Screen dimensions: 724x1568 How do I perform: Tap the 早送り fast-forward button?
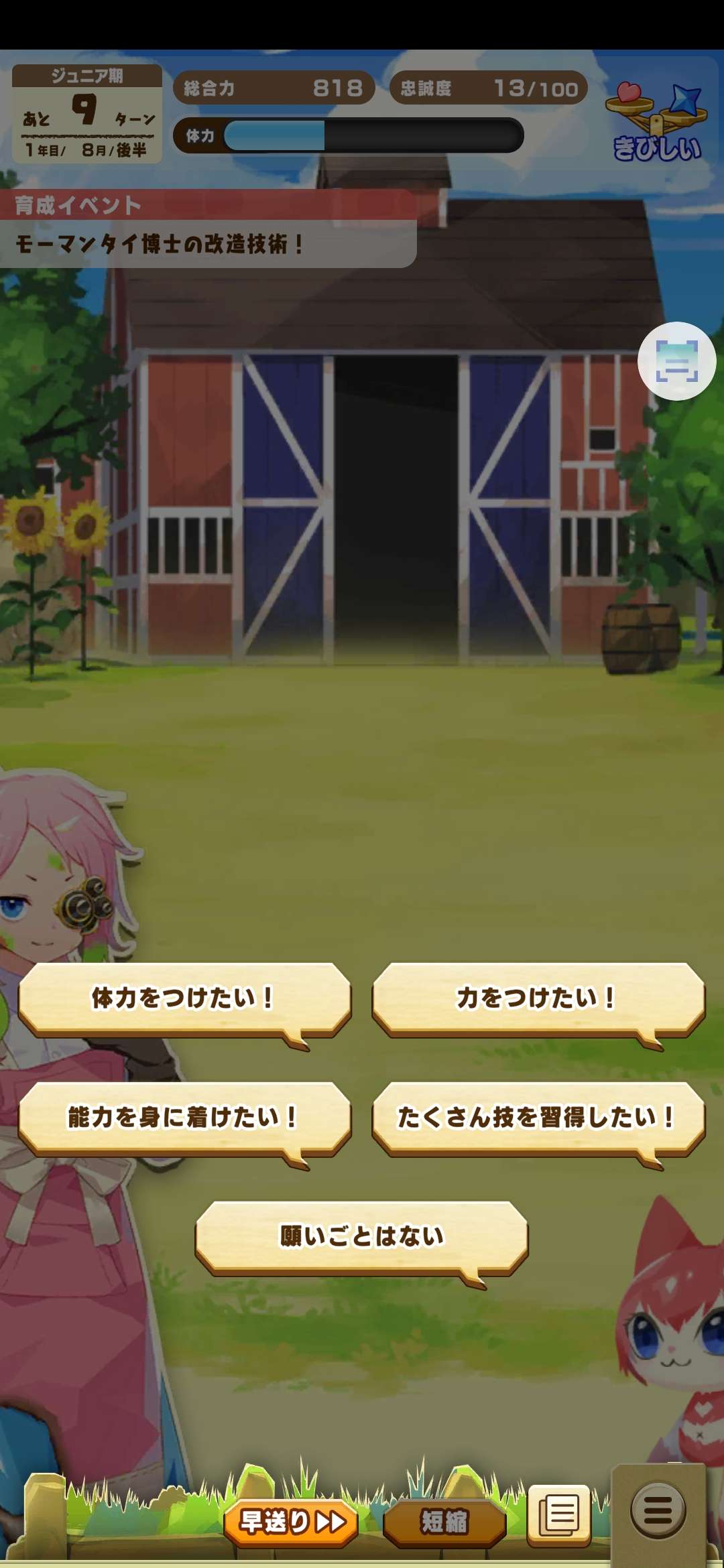click(291, 1522)
